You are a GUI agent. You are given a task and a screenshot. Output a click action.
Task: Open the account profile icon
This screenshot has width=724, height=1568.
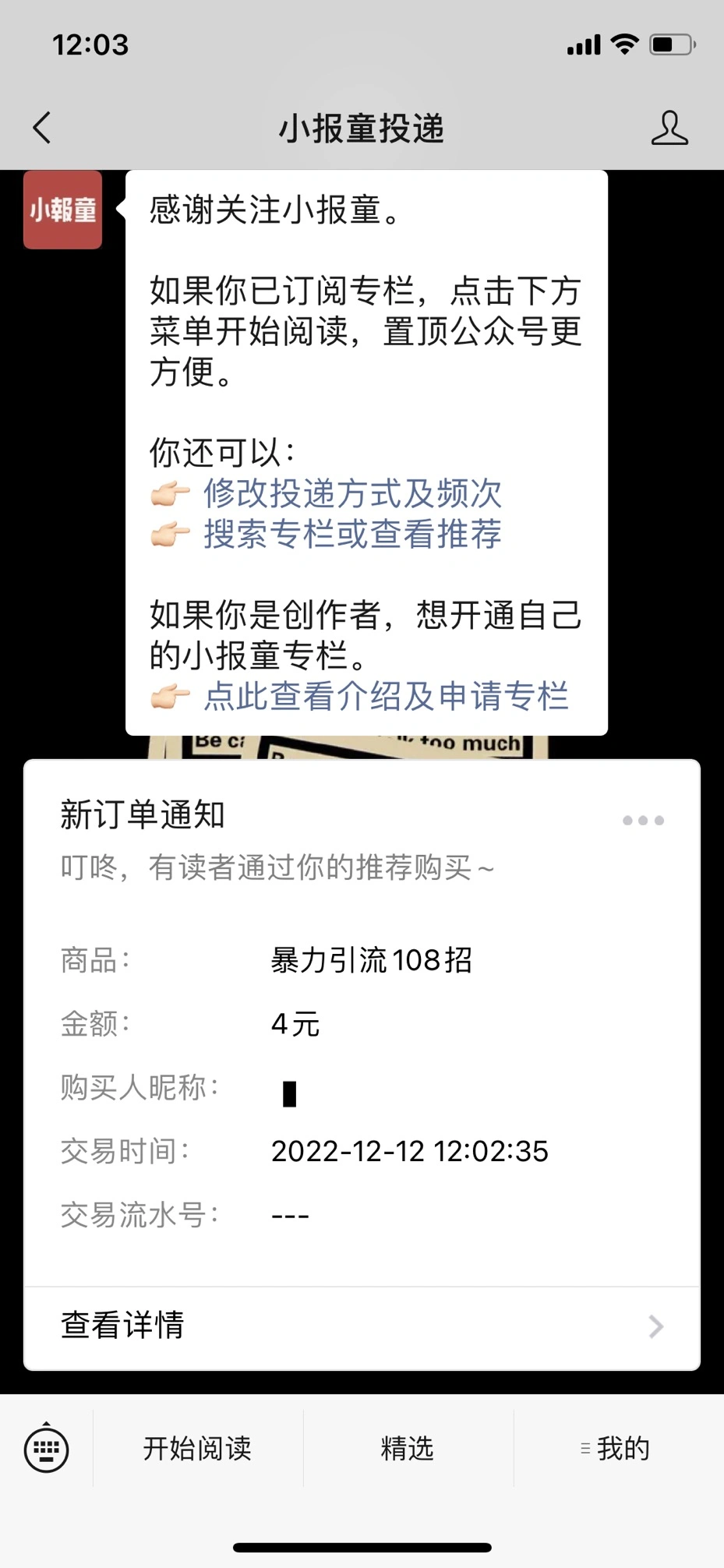(x=669, y=128)
